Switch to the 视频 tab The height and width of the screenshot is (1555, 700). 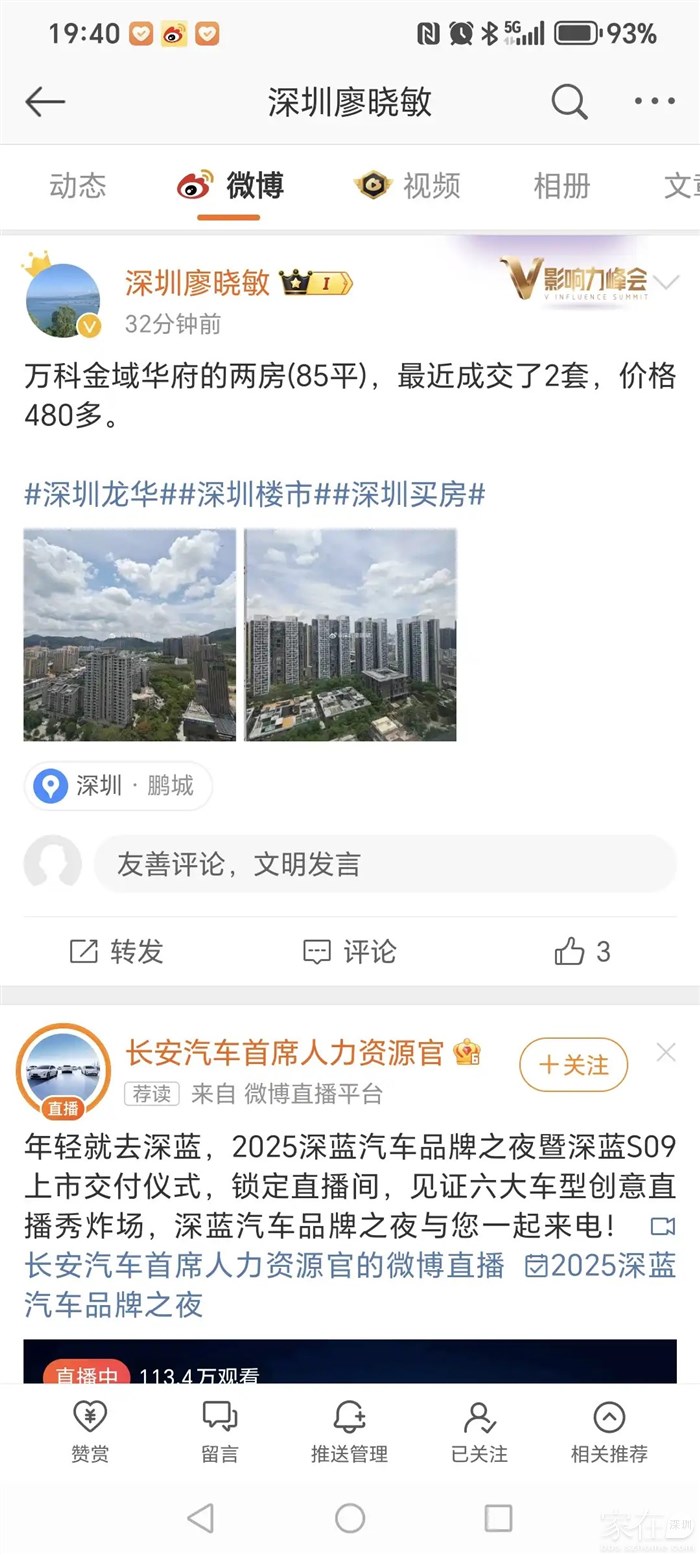point(408,186)
